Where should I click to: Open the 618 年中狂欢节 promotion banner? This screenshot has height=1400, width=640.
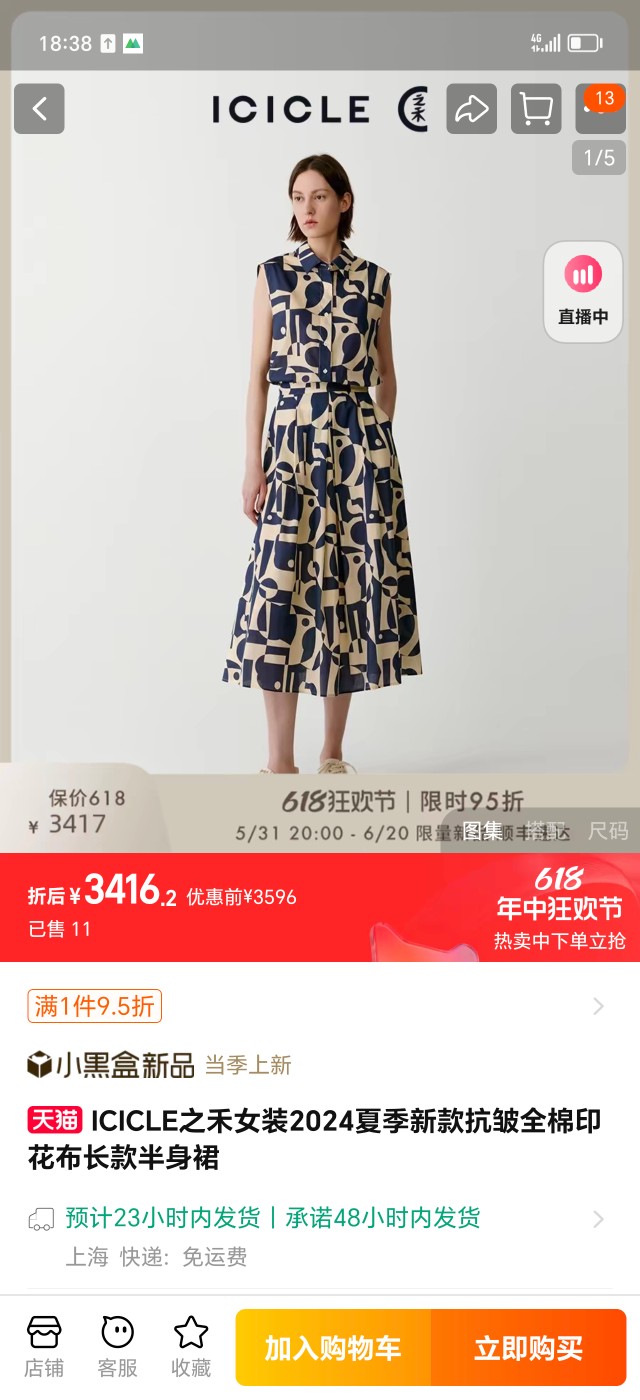[558, 908]
